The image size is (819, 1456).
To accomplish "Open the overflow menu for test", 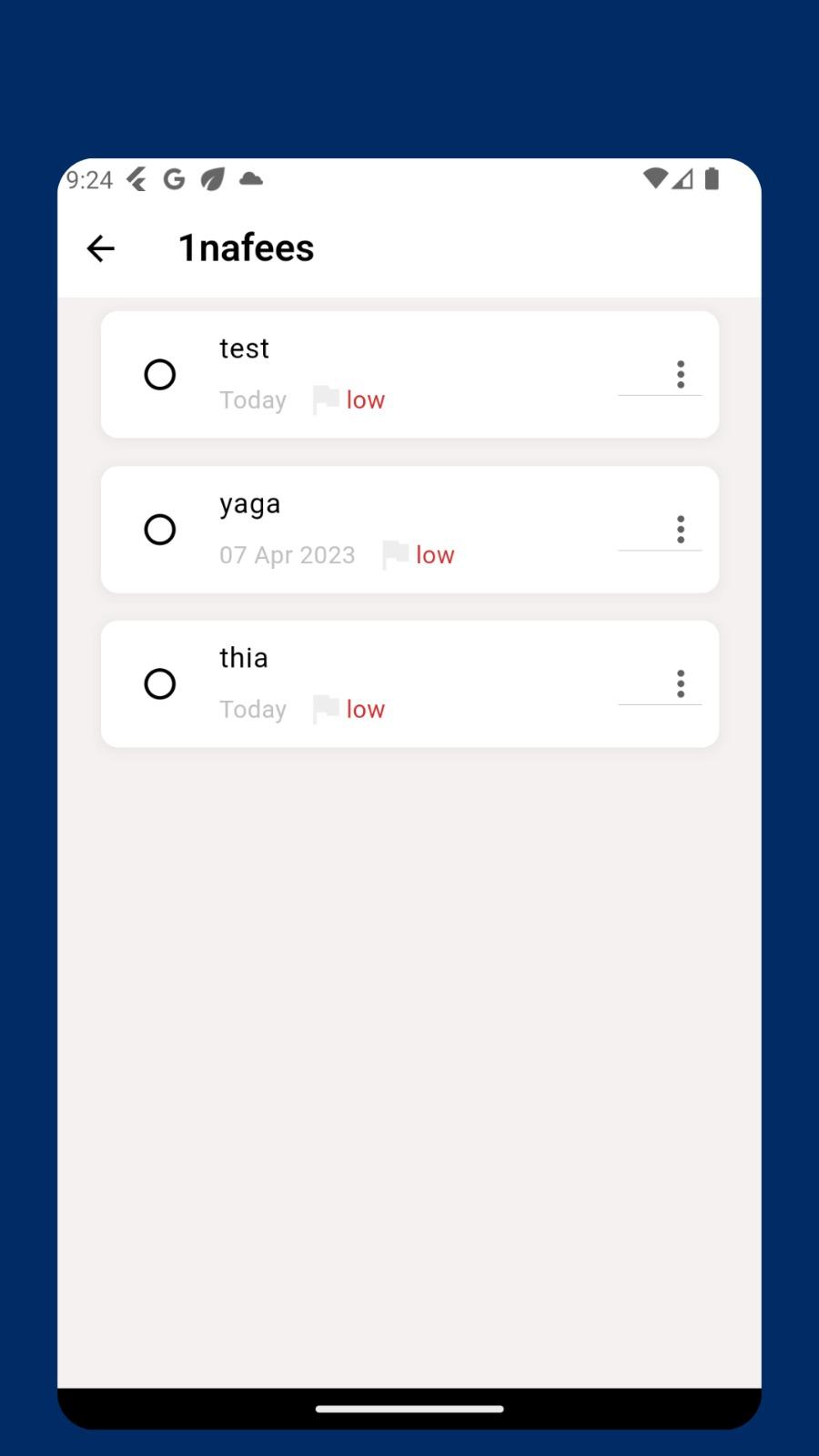I will 680,374.
